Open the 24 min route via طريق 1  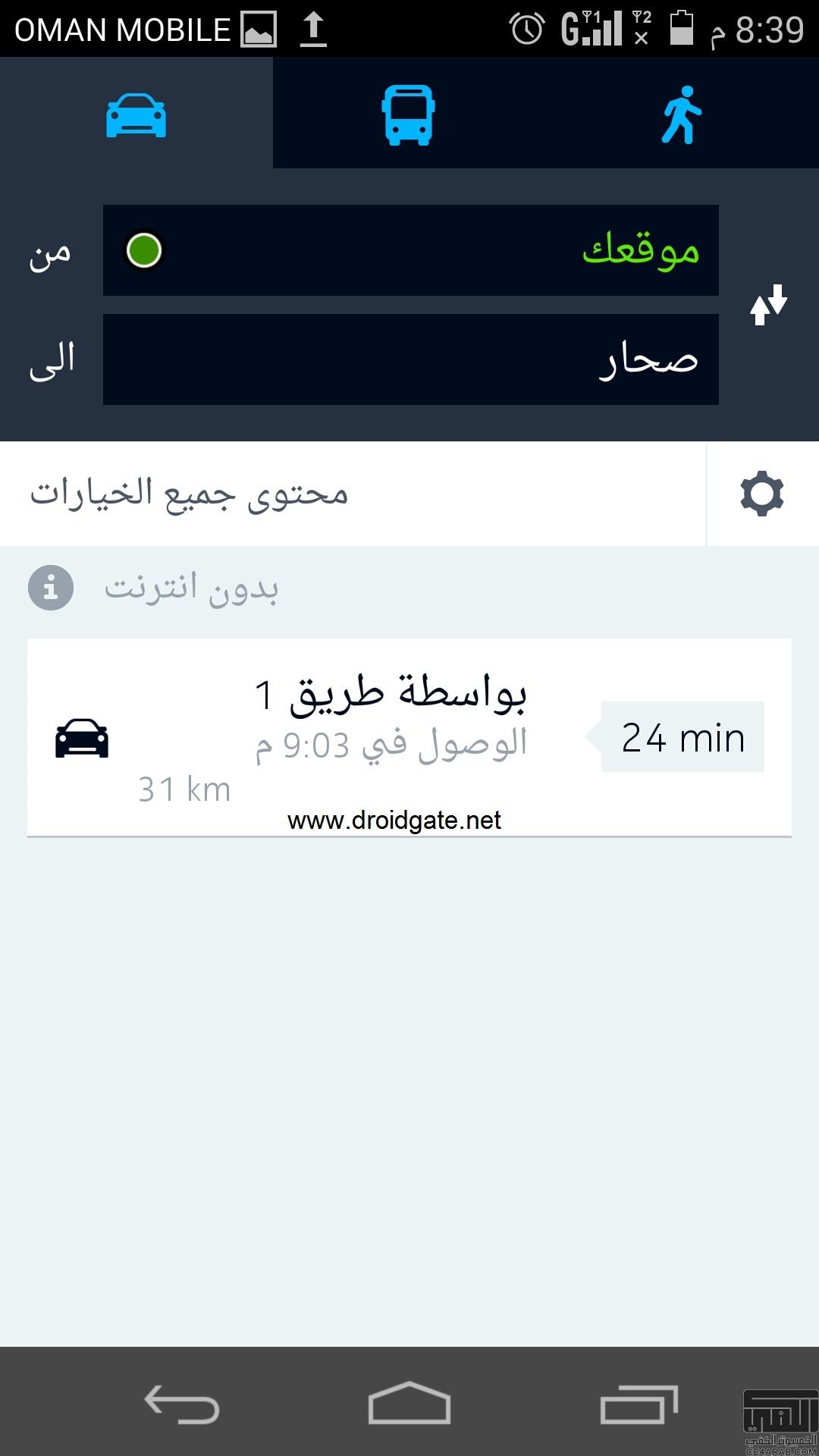(x=409, y=737)
